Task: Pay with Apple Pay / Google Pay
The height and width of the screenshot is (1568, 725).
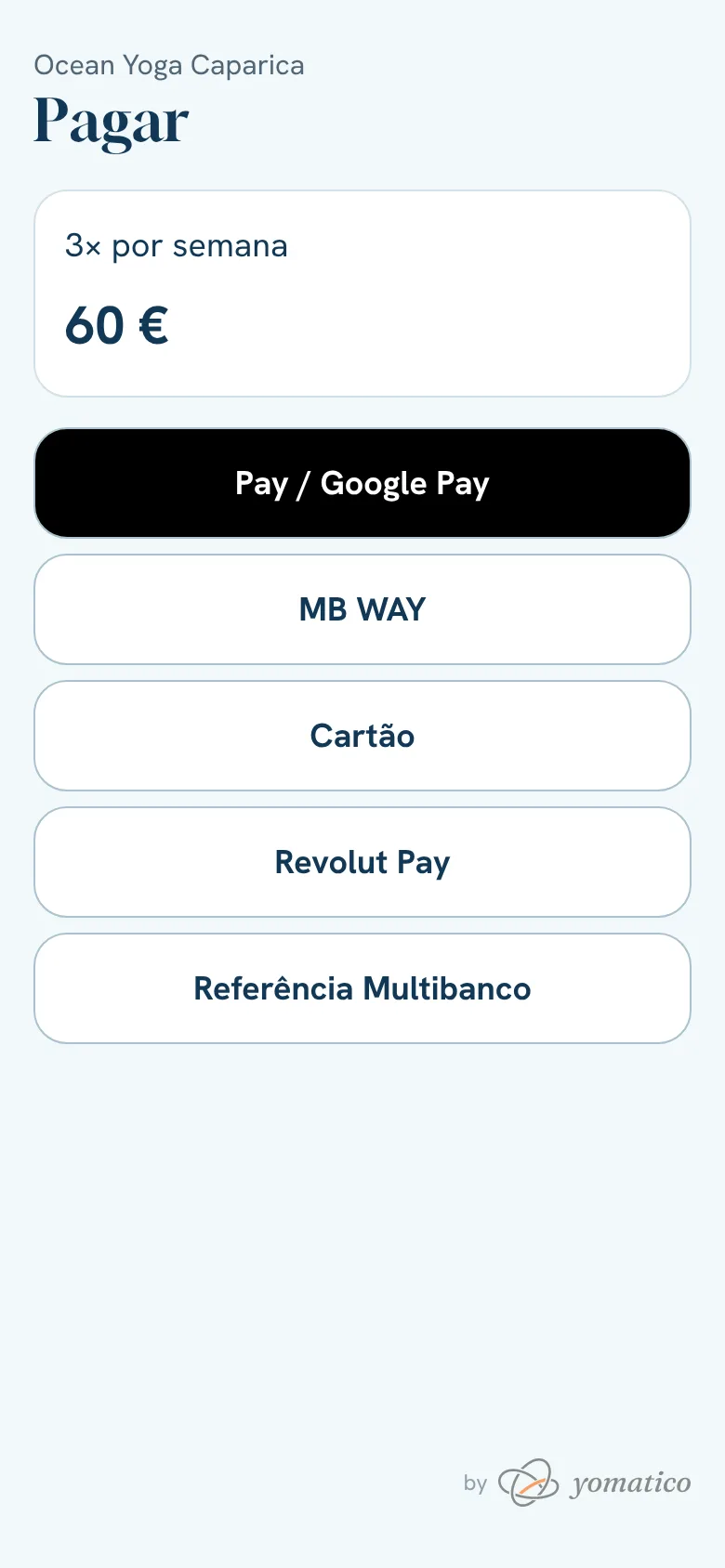Action: click(362, 483)
